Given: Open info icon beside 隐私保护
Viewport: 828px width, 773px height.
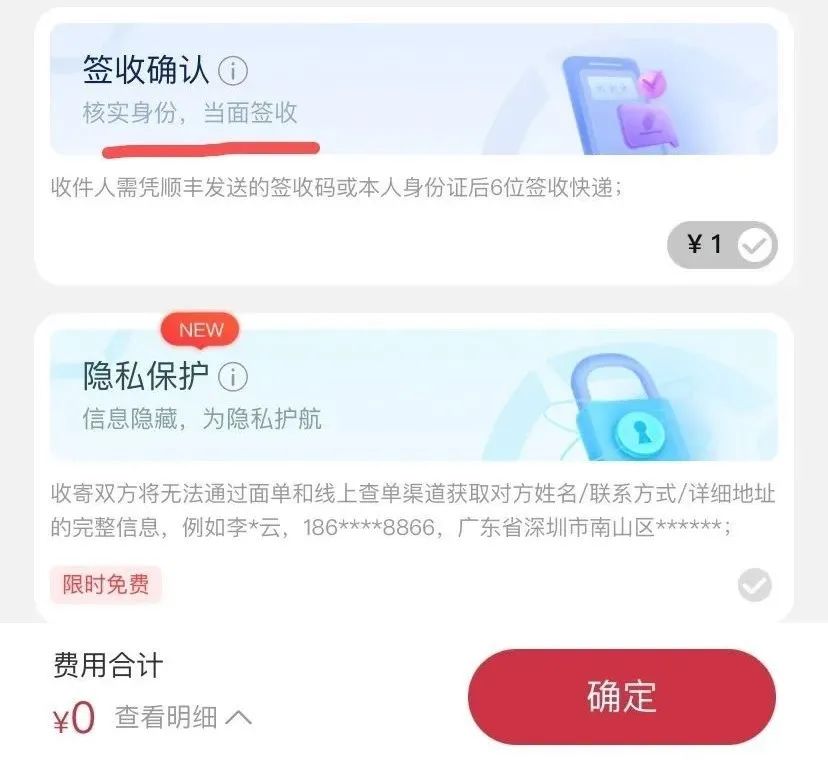Looking at the screenshot, I should [233, 377].
